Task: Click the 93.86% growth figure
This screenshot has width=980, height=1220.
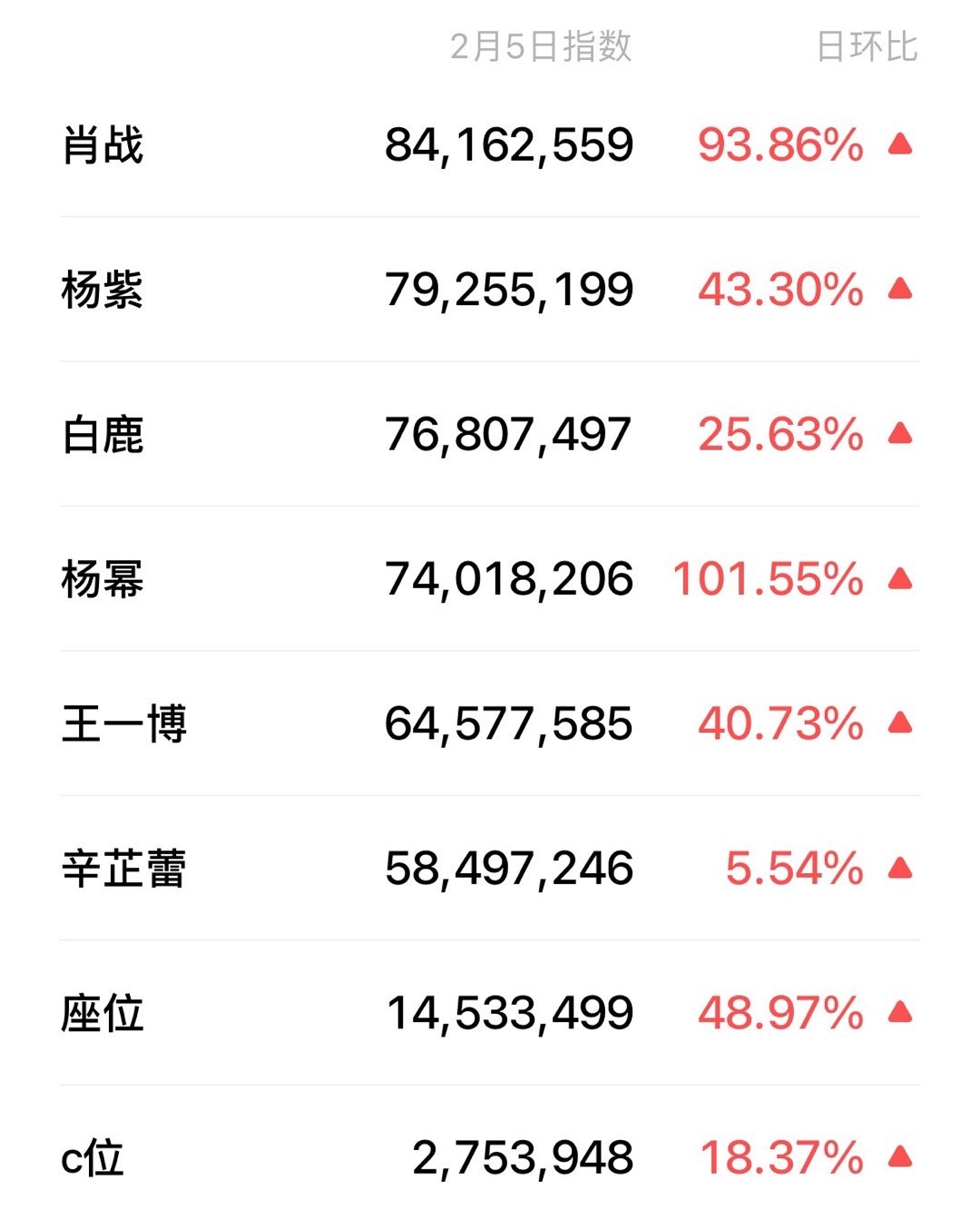Action: 779,144
